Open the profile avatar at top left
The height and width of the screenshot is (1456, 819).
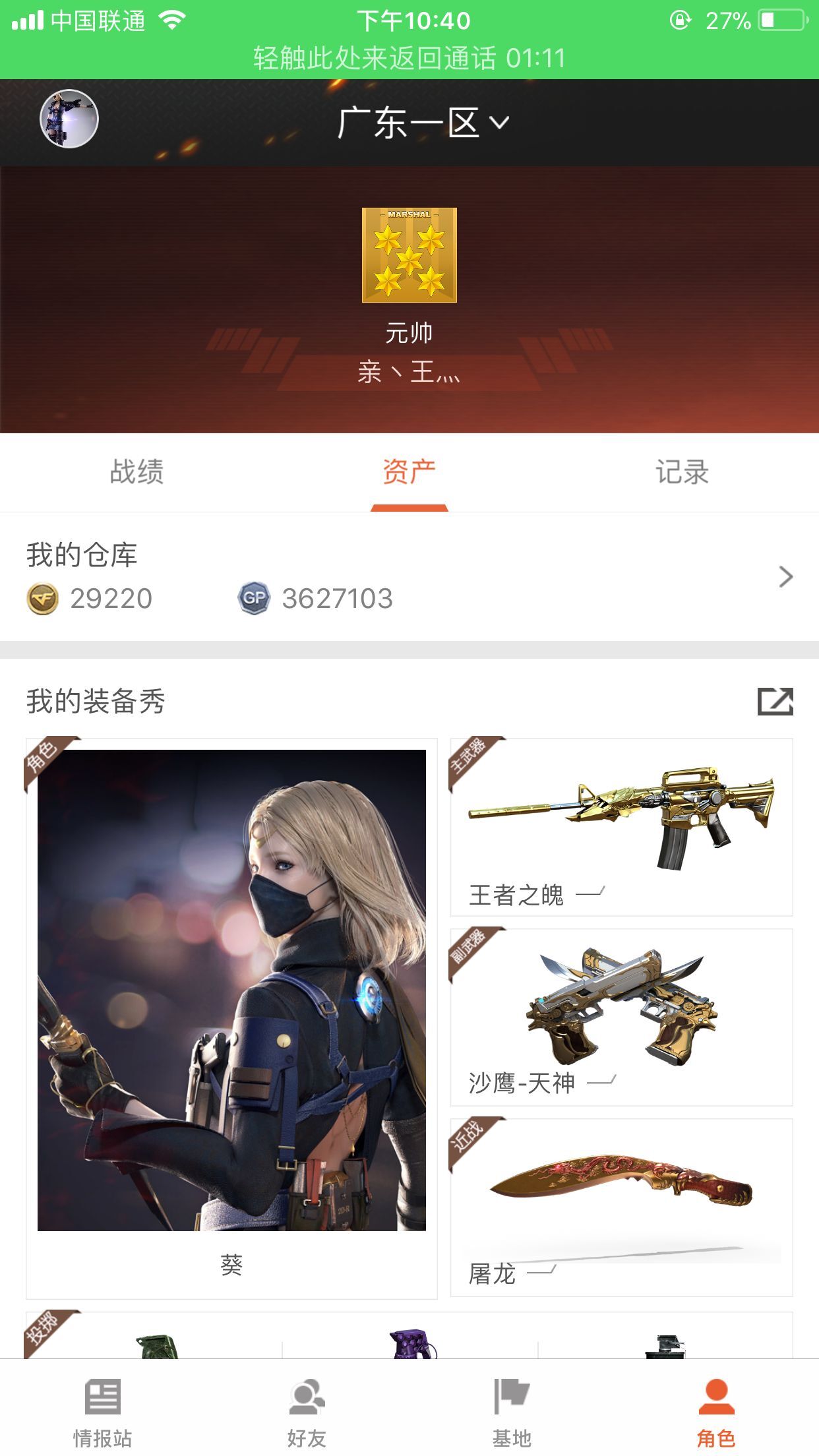[69, 119]
